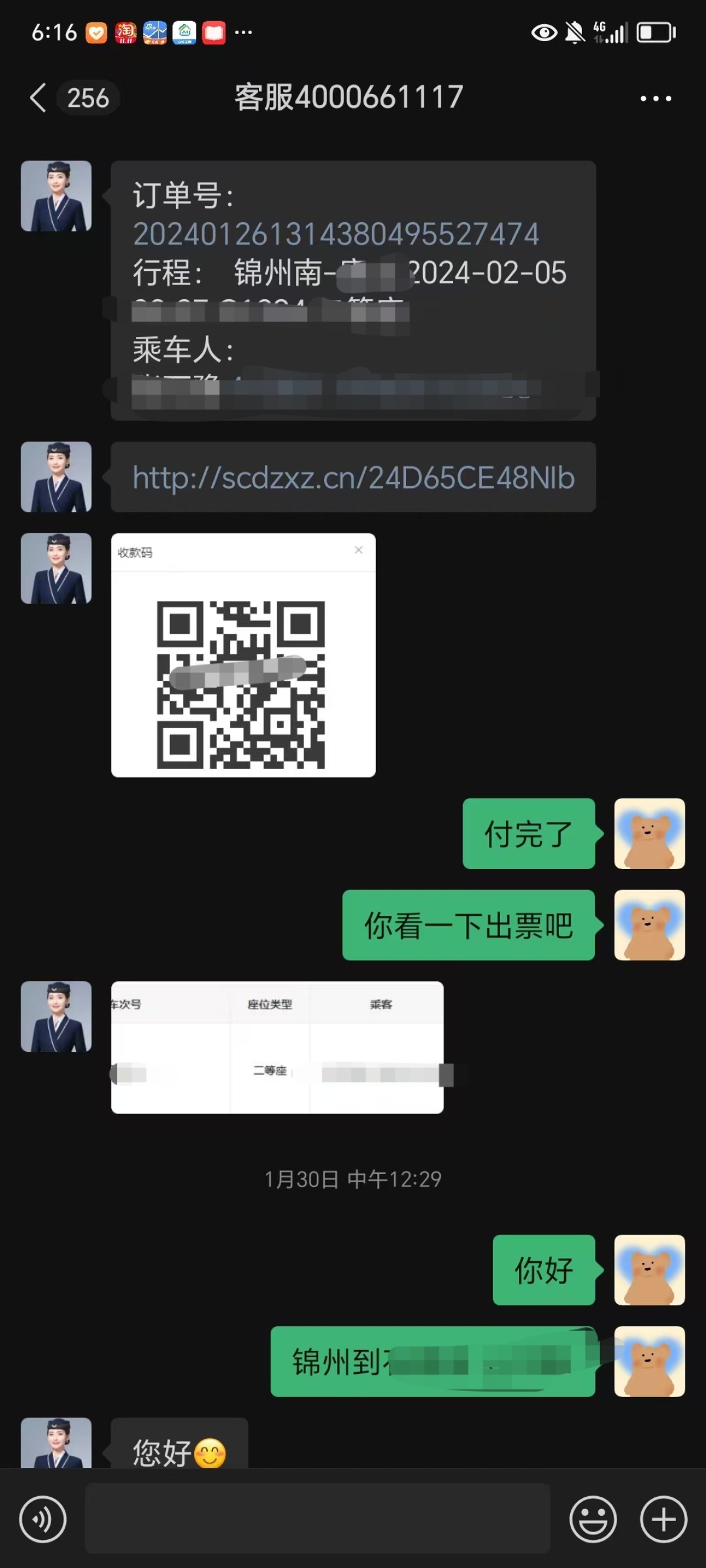Go back to the chat list
Screen dimensions: 706x1568
pyautogui.click(x=38, y=98)
